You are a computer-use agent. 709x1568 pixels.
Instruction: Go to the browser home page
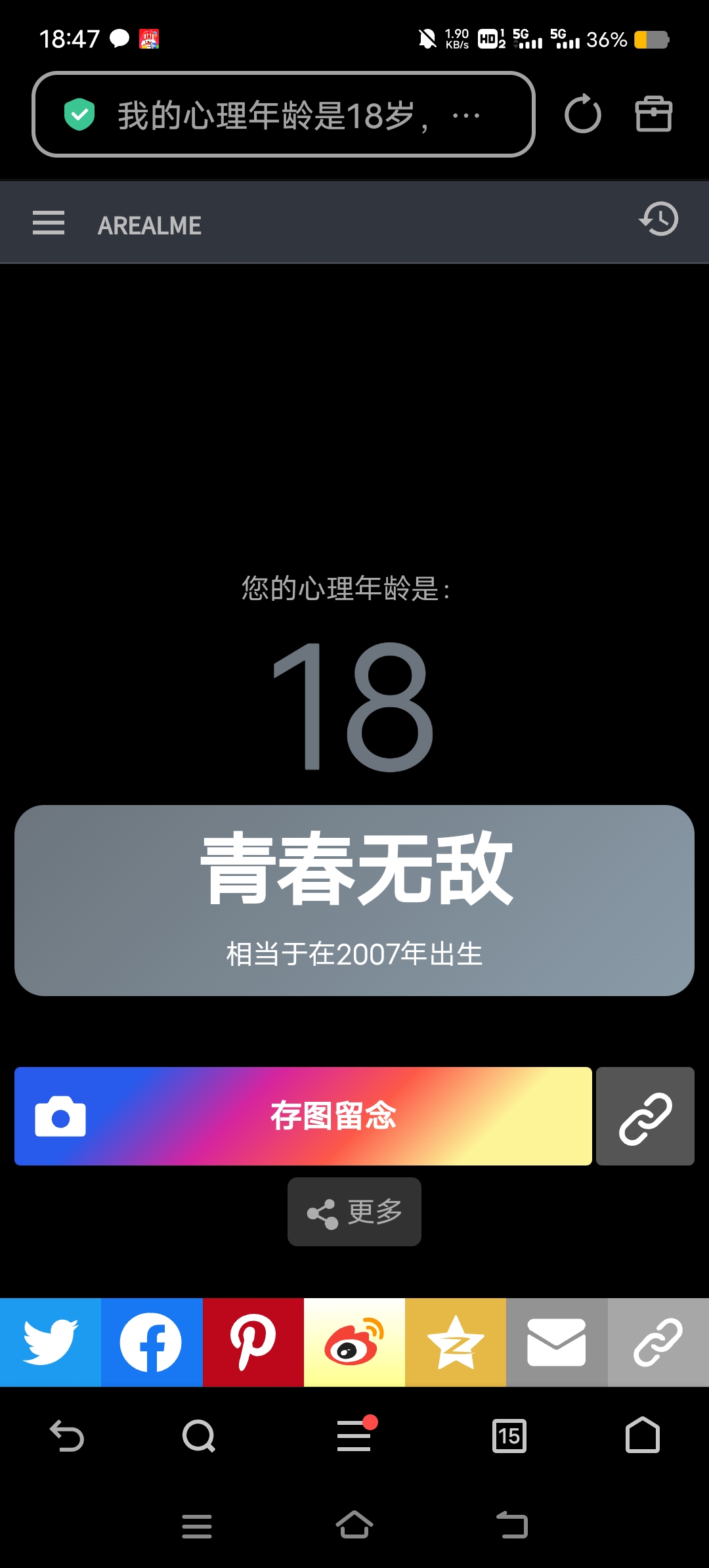643,1435
